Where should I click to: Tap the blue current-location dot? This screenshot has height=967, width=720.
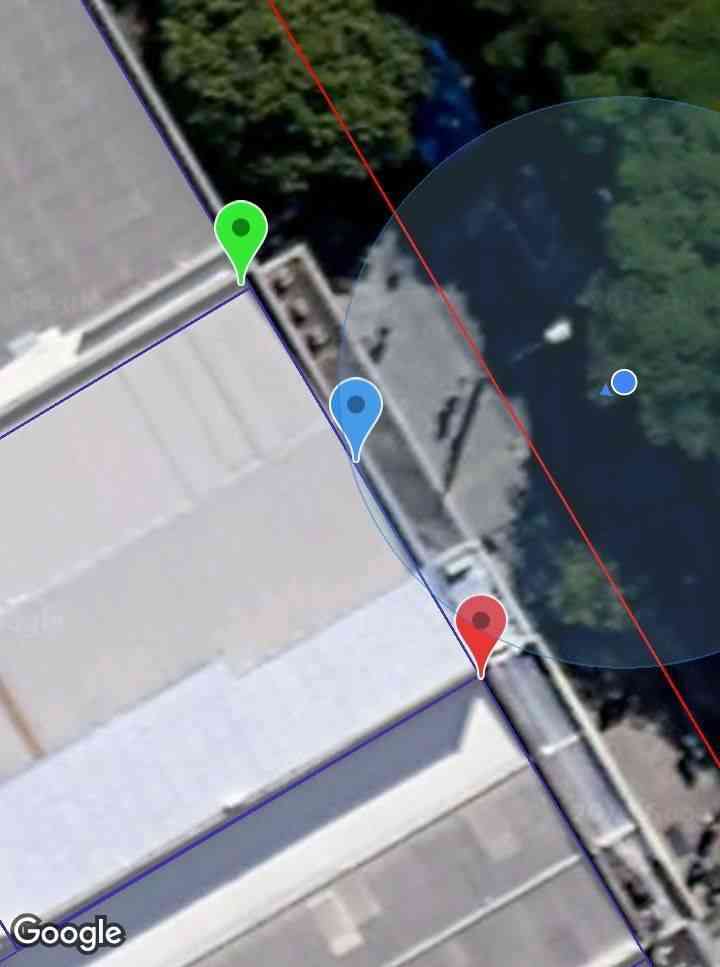click(x=624, y=382)
